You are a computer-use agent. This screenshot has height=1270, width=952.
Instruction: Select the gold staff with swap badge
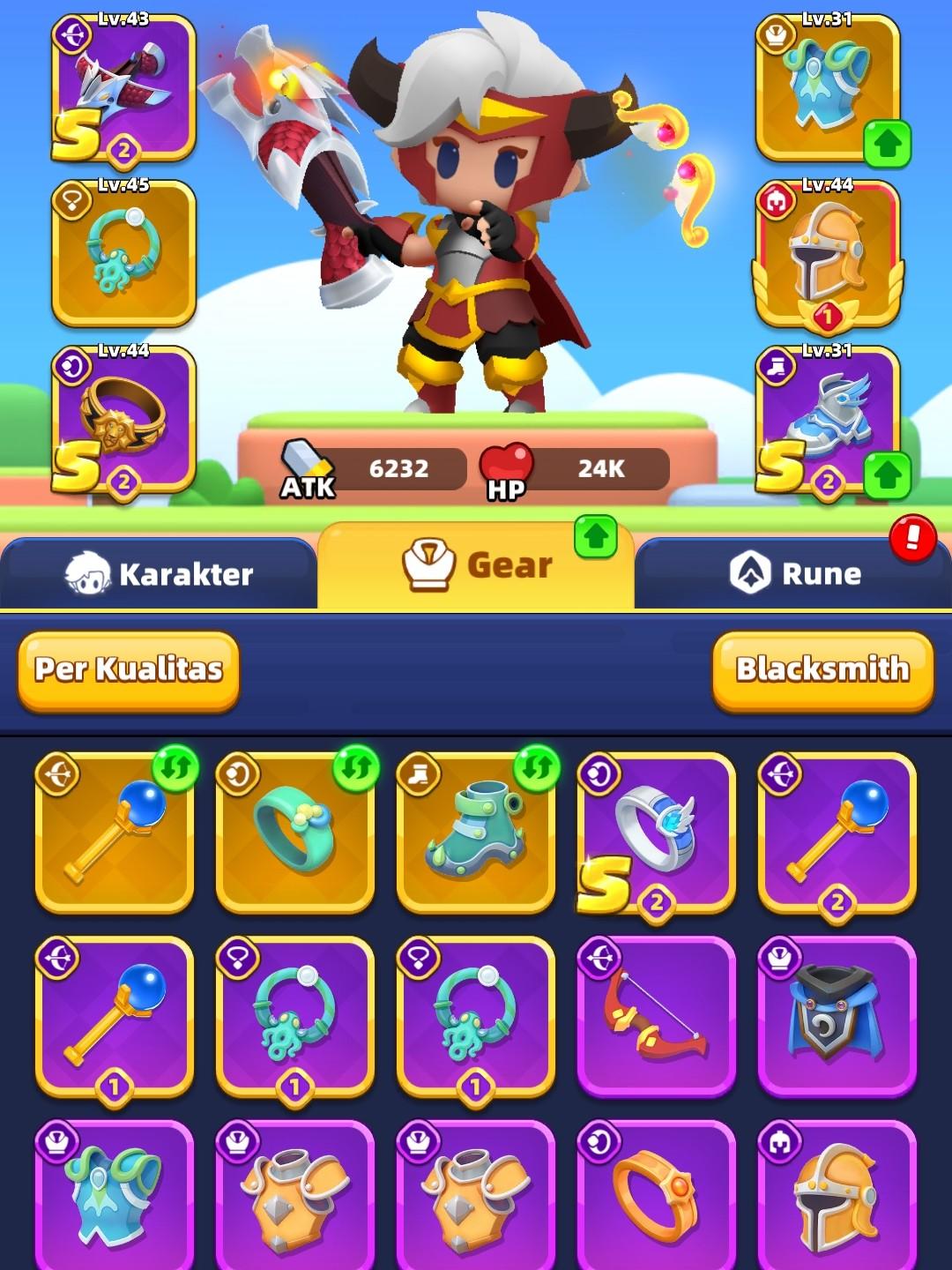click(115, 833)
